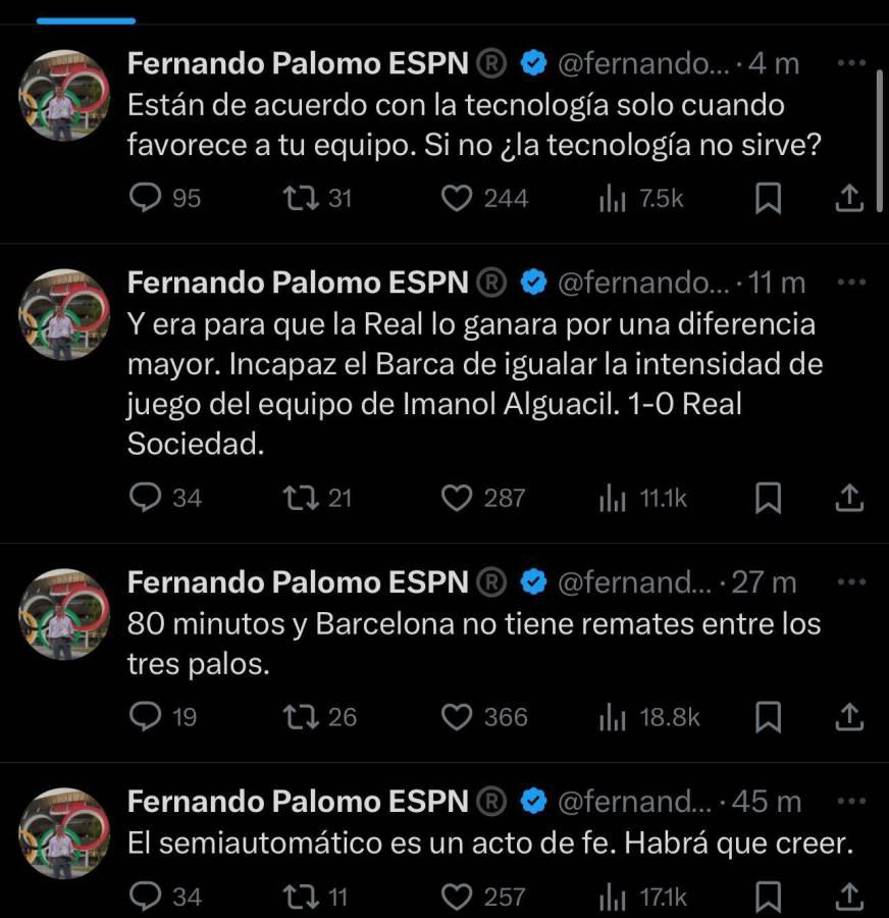Click Fernando Palomo ESPN display name

coord(295,63)
